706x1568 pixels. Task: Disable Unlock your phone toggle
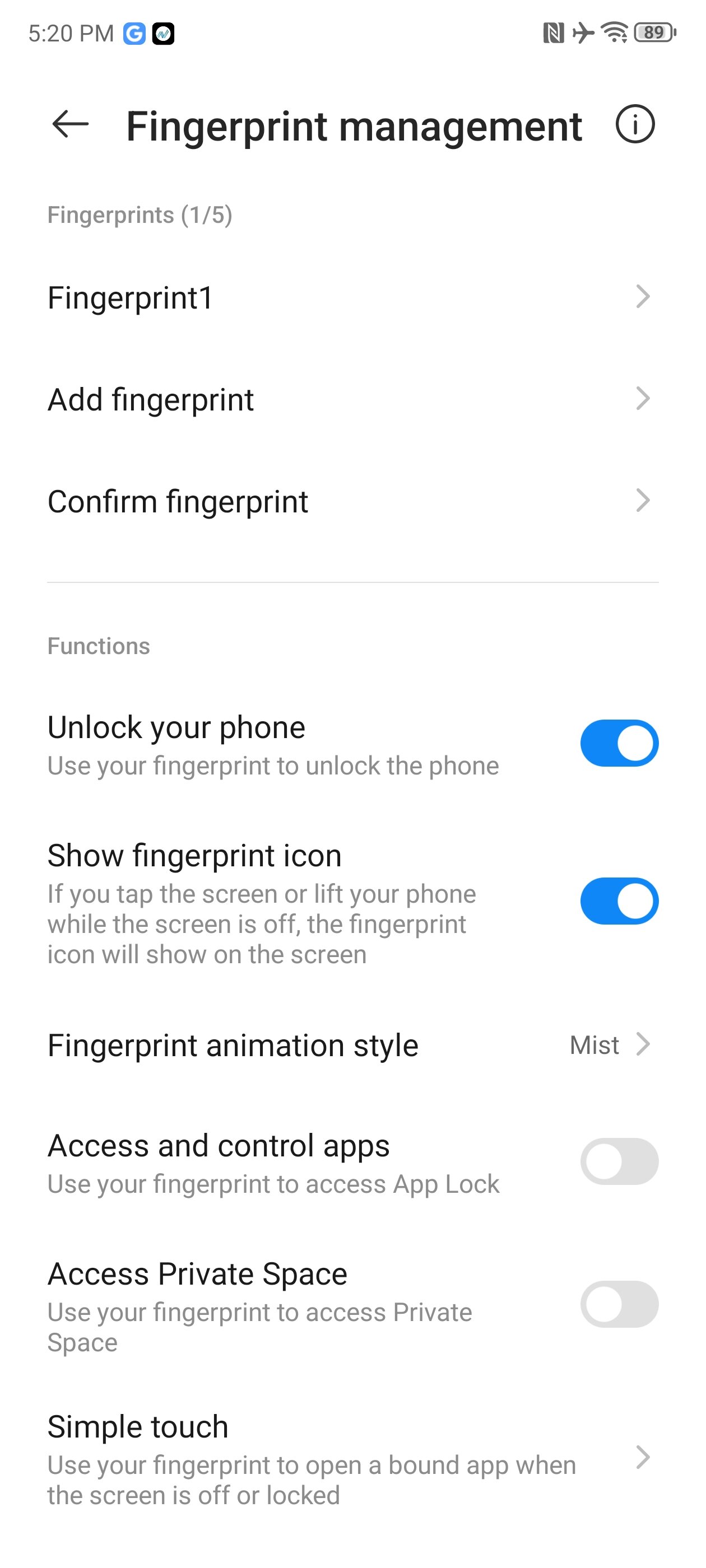tap(619, 743)
